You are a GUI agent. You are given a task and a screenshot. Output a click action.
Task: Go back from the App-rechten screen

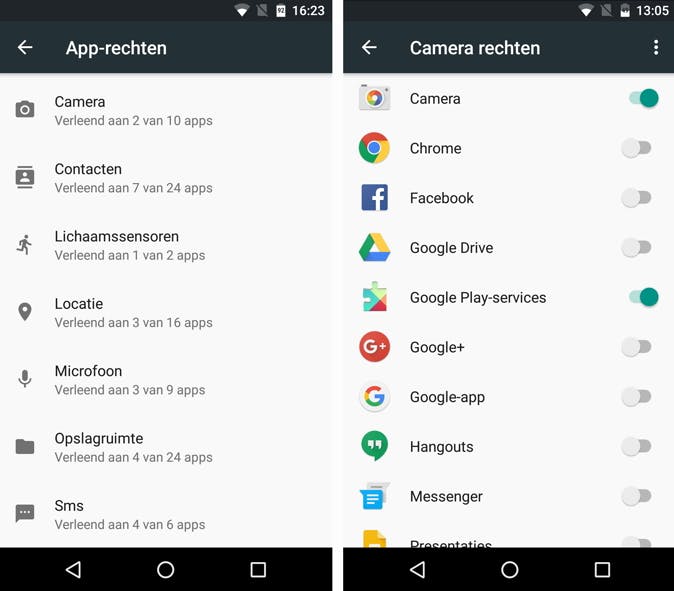pos(25,48)
